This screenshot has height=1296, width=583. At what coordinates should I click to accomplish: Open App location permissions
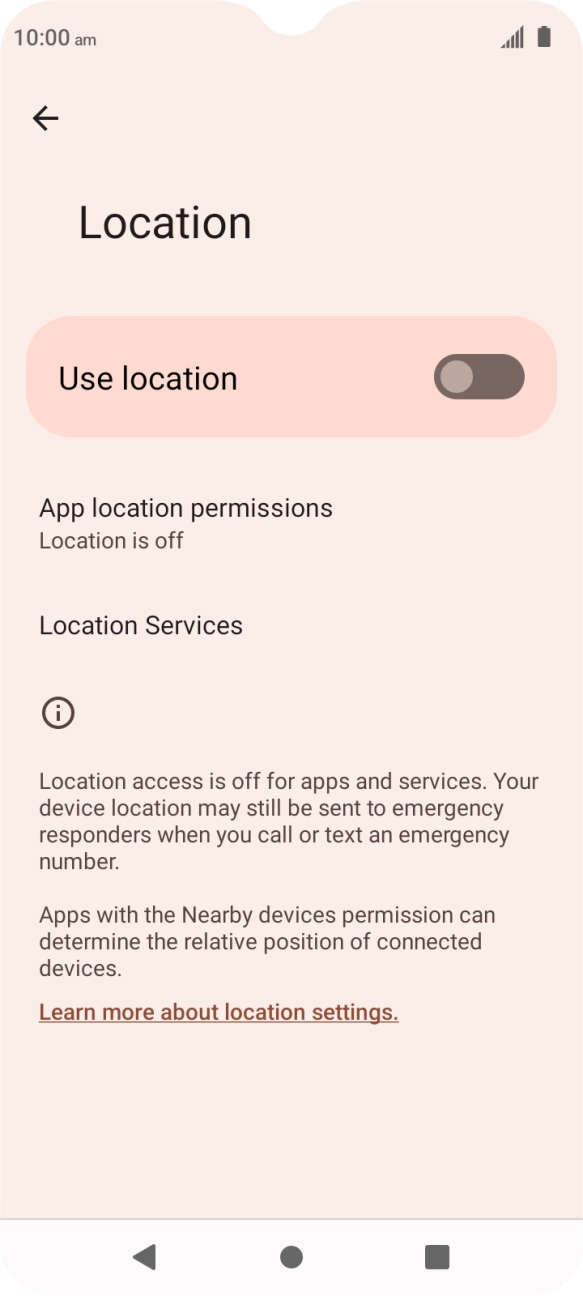[x=291, y=523]
